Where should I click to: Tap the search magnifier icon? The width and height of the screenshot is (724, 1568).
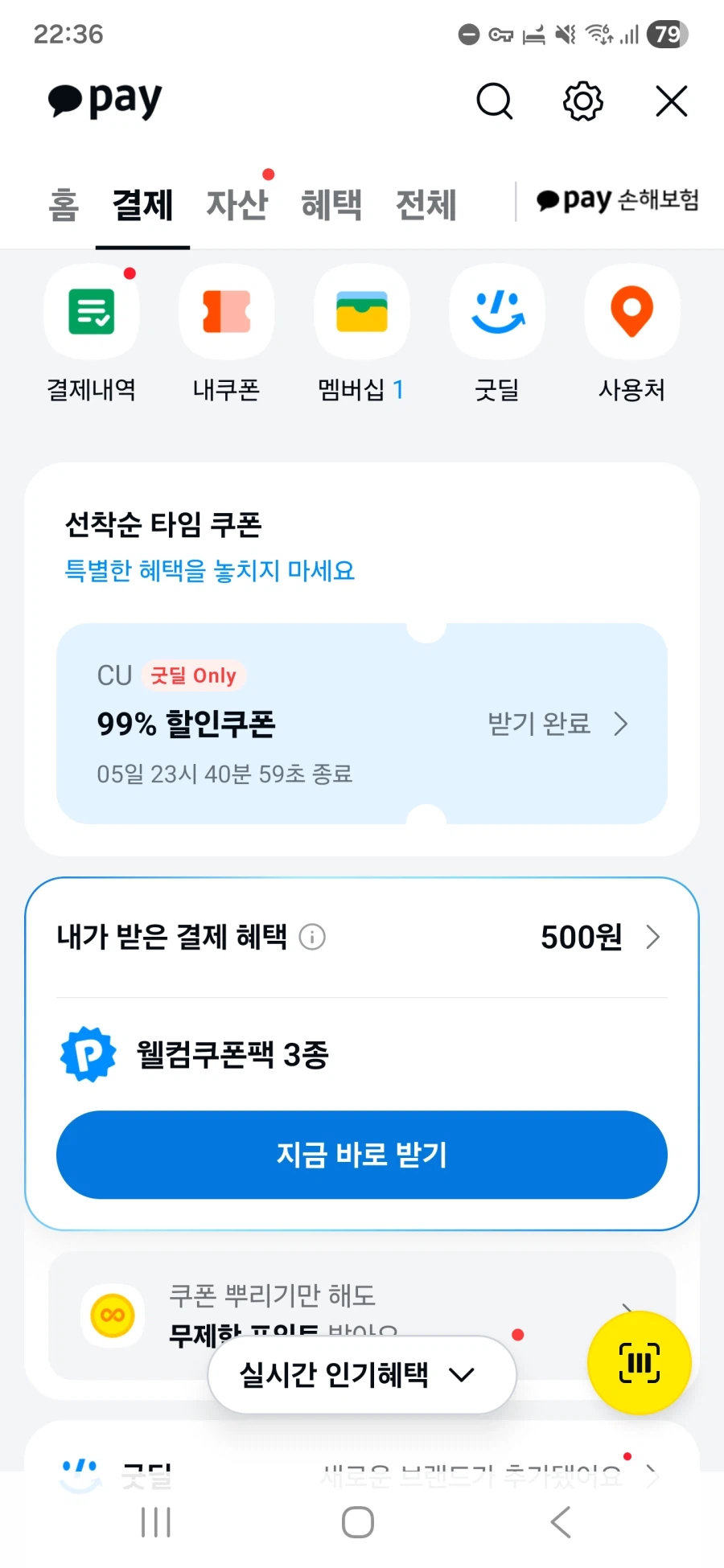pyautogui.click(x=494, y=101)
